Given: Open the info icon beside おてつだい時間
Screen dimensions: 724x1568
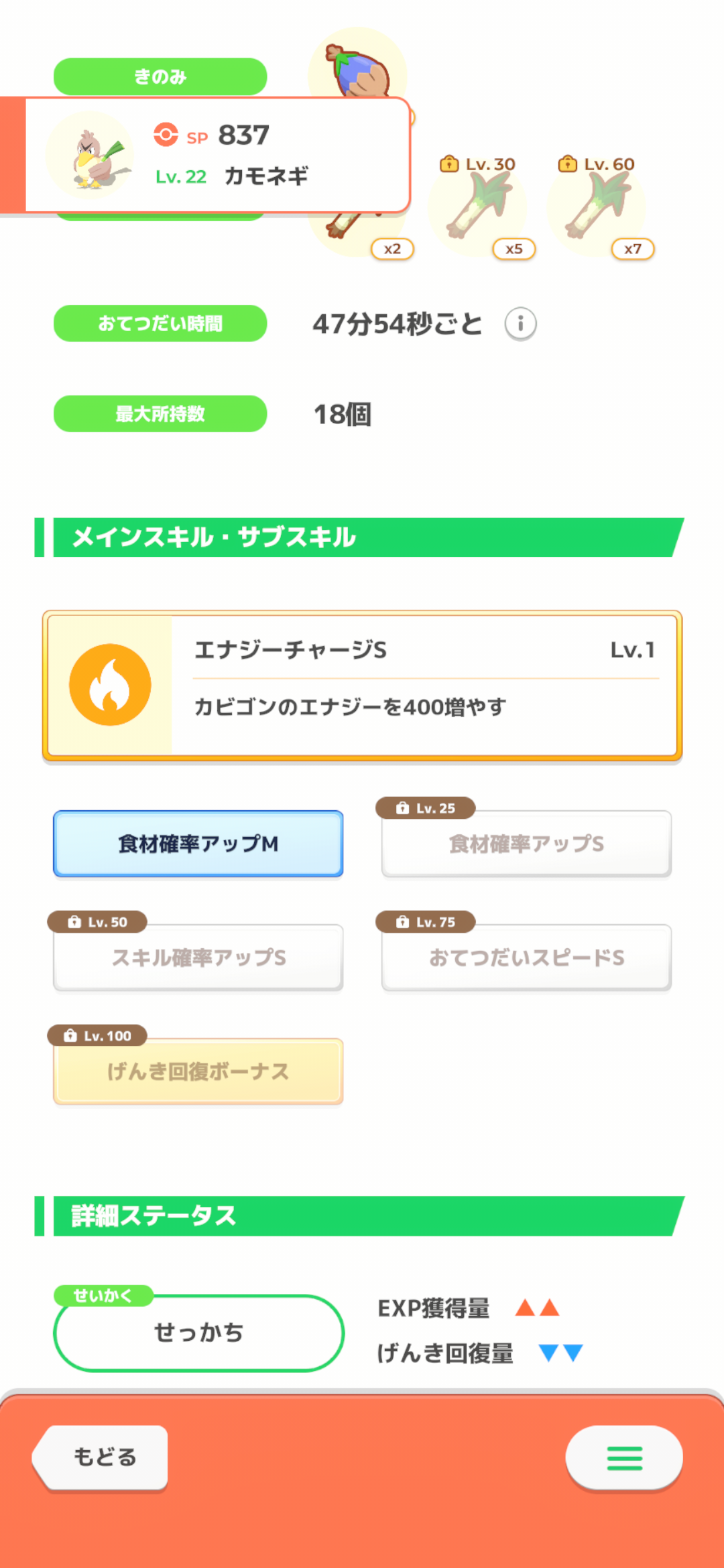Looking at the screenshot, I should [520, 324].
